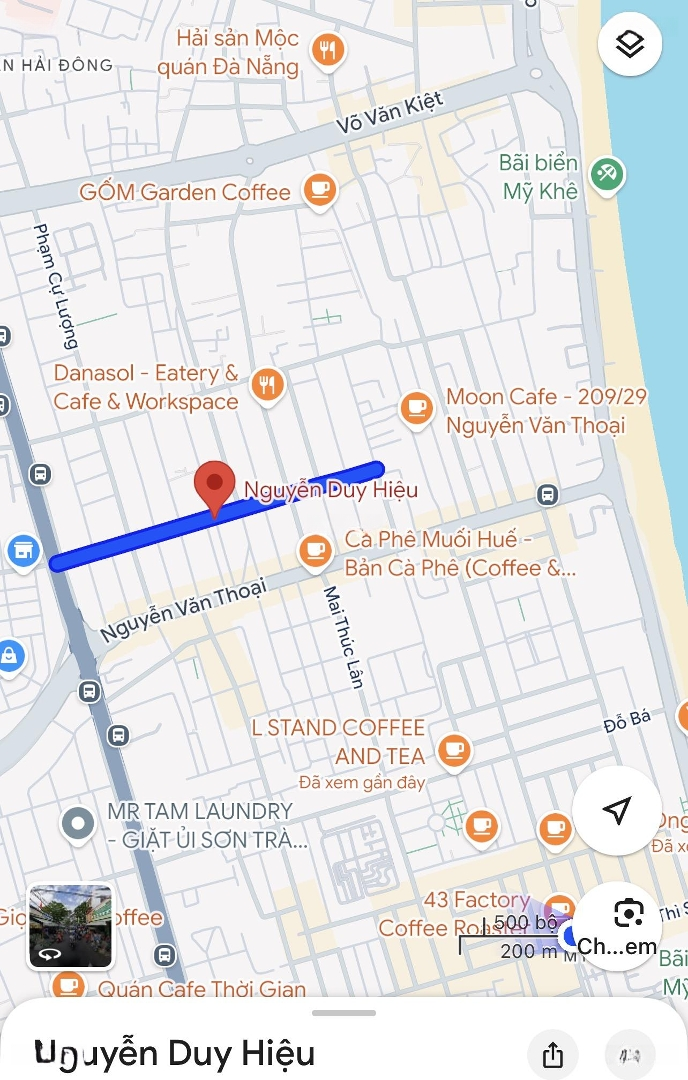Select Danasol Eatery & Cafe marker
Image resolution: width=688 pixels, height=1080 pixels.
[x=267, y=386]
